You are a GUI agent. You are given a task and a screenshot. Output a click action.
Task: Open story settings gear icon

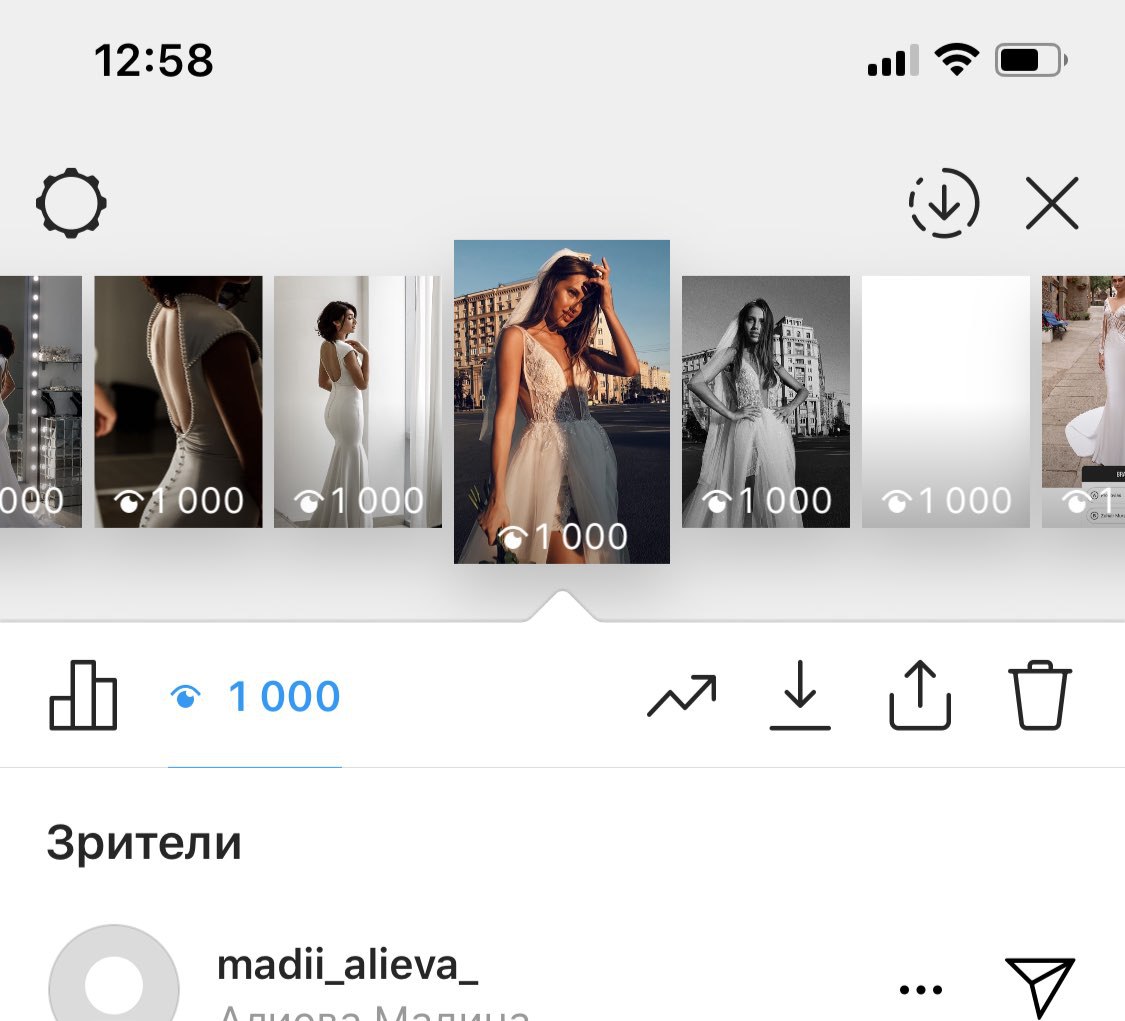point(71,204)
